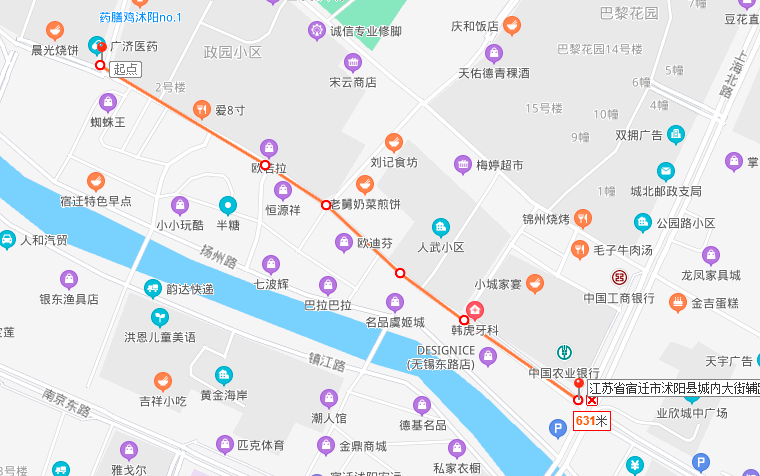Viewport: 760px width, 476px height.
Task: Select the 爱8寸 restaurant marker
Action: pyautogui.click(x=202, y=110)
